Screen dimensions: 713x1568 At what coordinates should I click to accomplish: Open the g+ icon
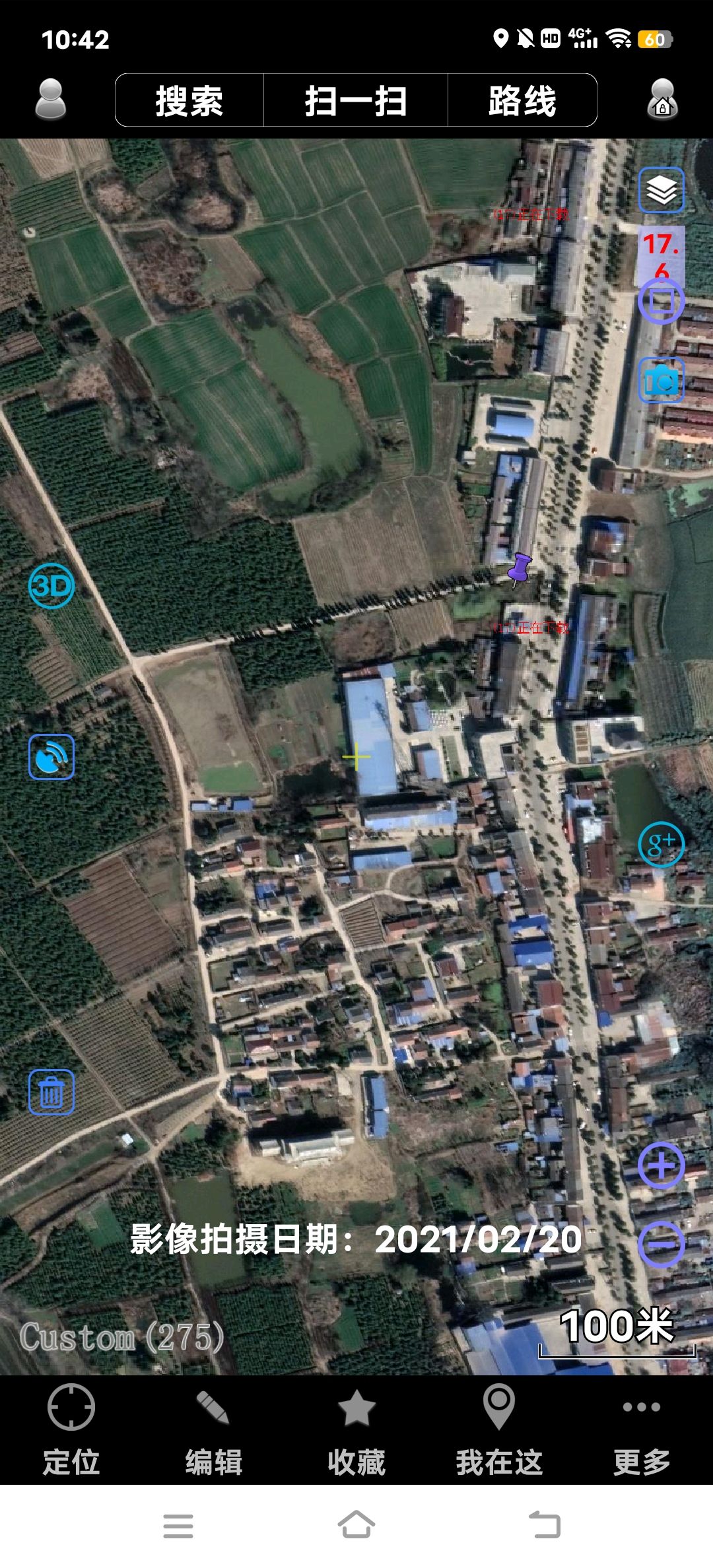click(x=661, y=844)
